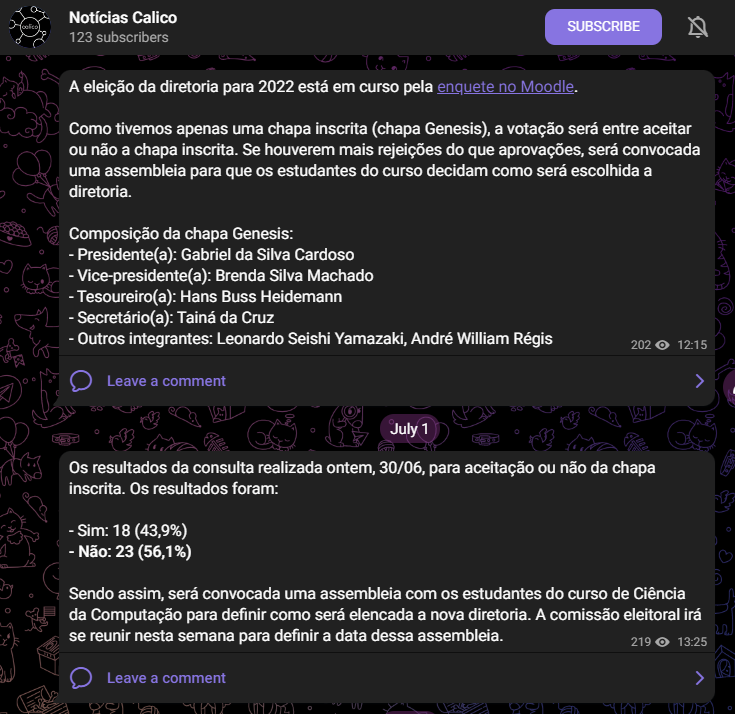This screenshot has height=714, width=735.
Task: Toggle the muted notifications bell
Action: point(698,27)
